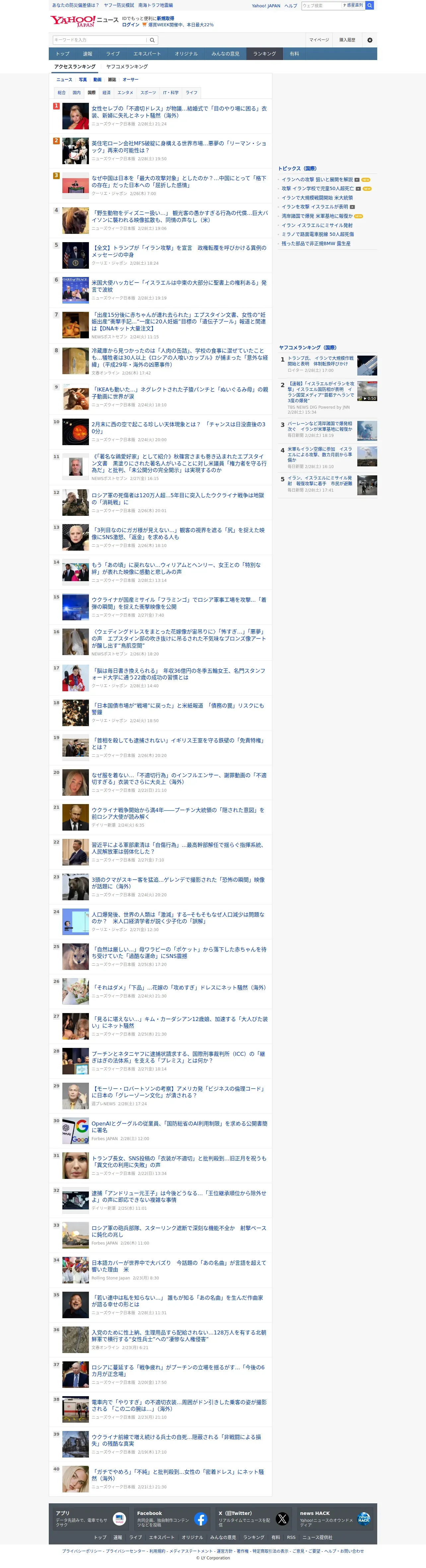Switch to the 速報 navigation tab
This screenshot has height=1568, width=426.
coord(88,54)
